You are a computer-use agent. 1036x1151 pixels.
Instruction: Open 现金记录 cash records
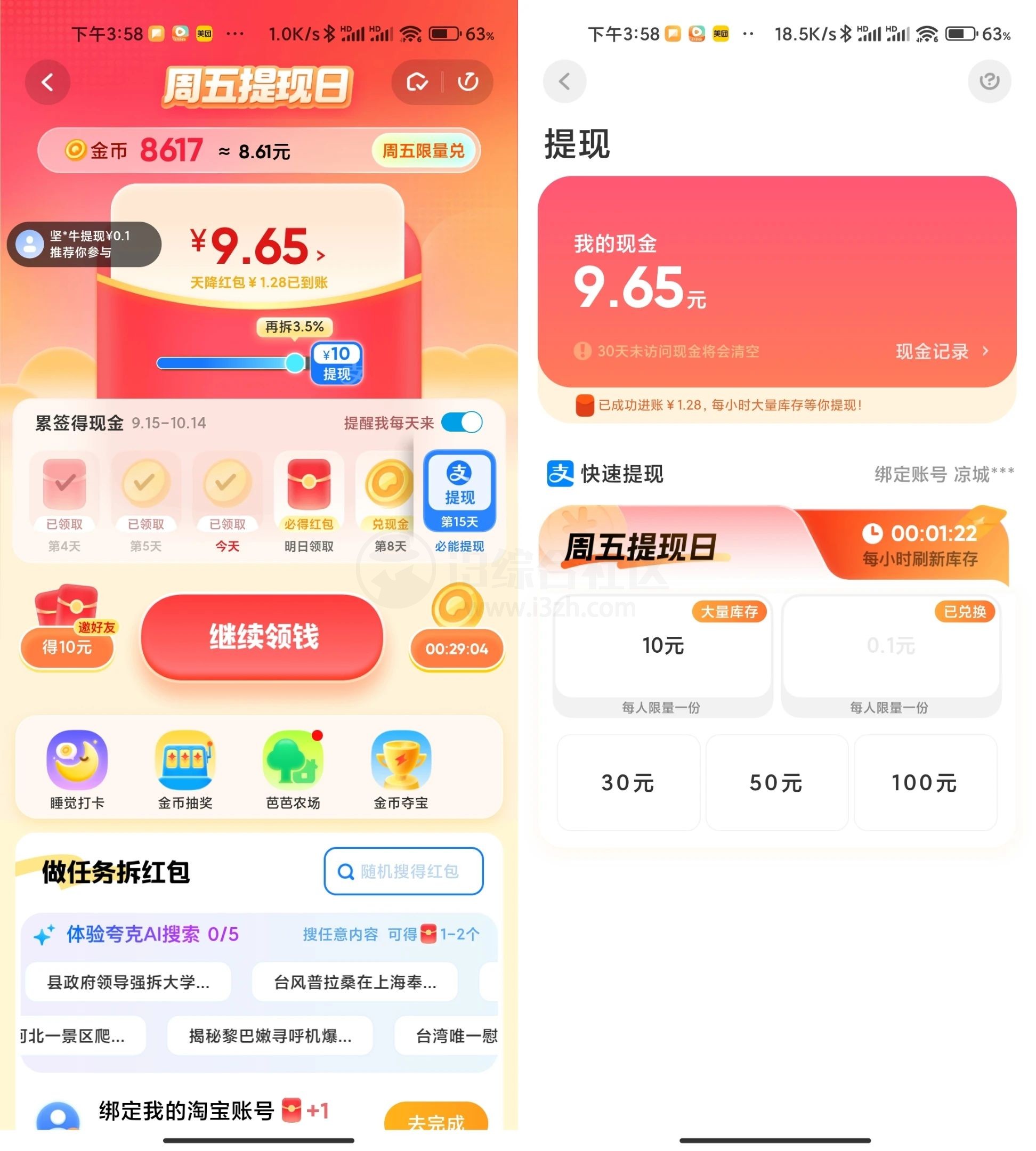tap(942, 352)
